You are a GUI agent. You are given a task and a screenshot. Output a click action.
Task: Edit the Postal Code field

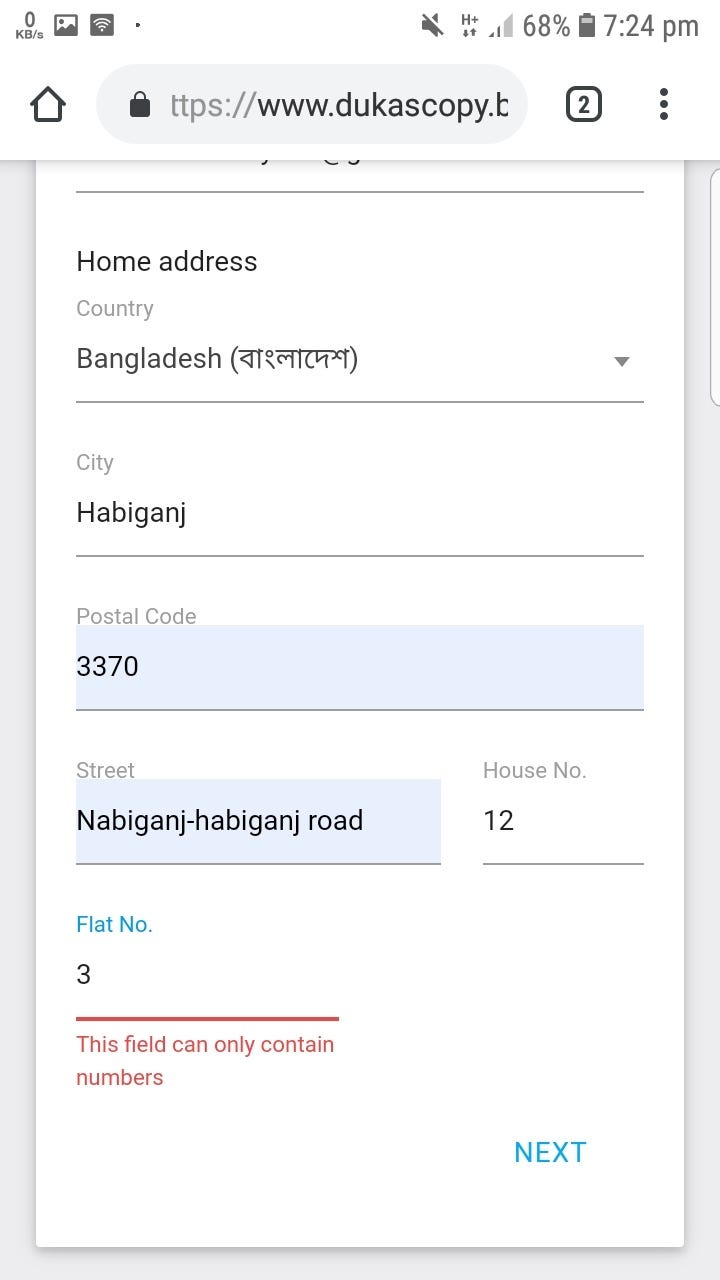click(x=358, y=667)
